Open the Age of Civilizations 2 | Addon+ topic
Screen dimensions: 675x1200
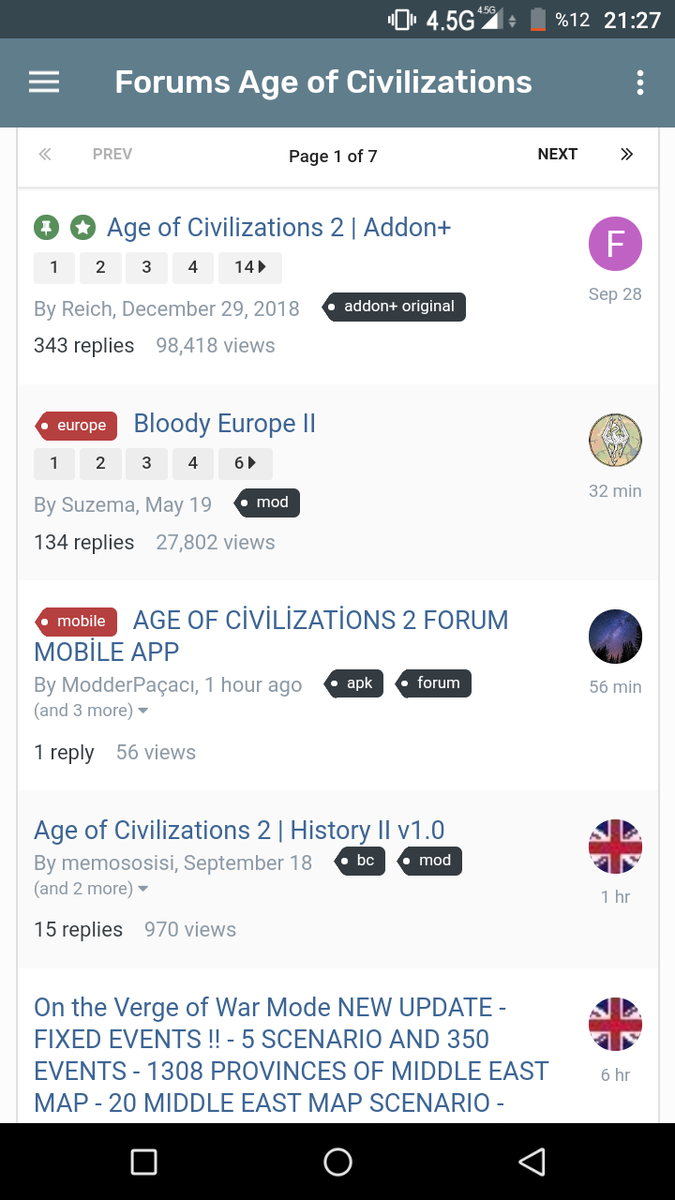click(x=279, y=227)
